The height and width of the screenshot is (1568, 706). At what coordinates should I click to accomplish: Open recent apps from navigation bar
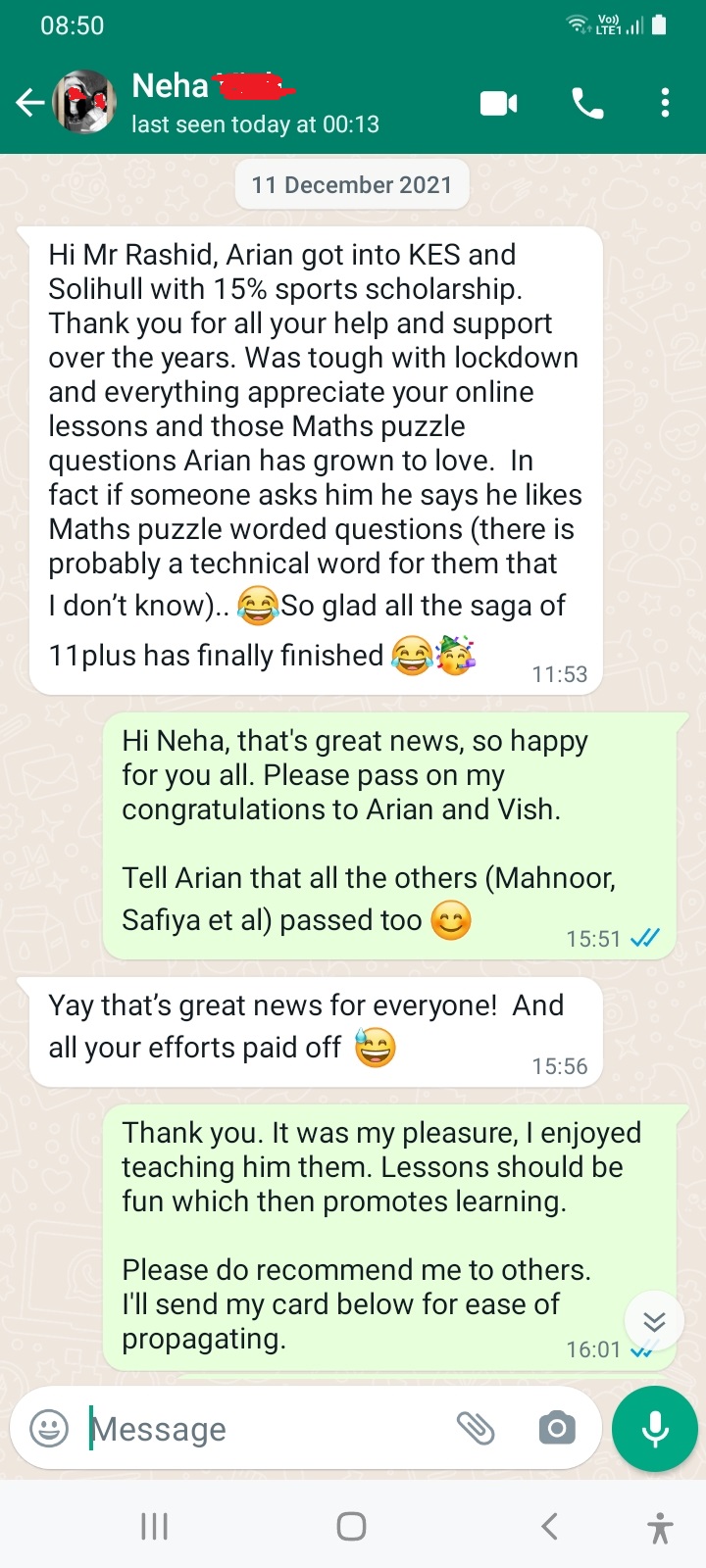(x=154, y=1526)
